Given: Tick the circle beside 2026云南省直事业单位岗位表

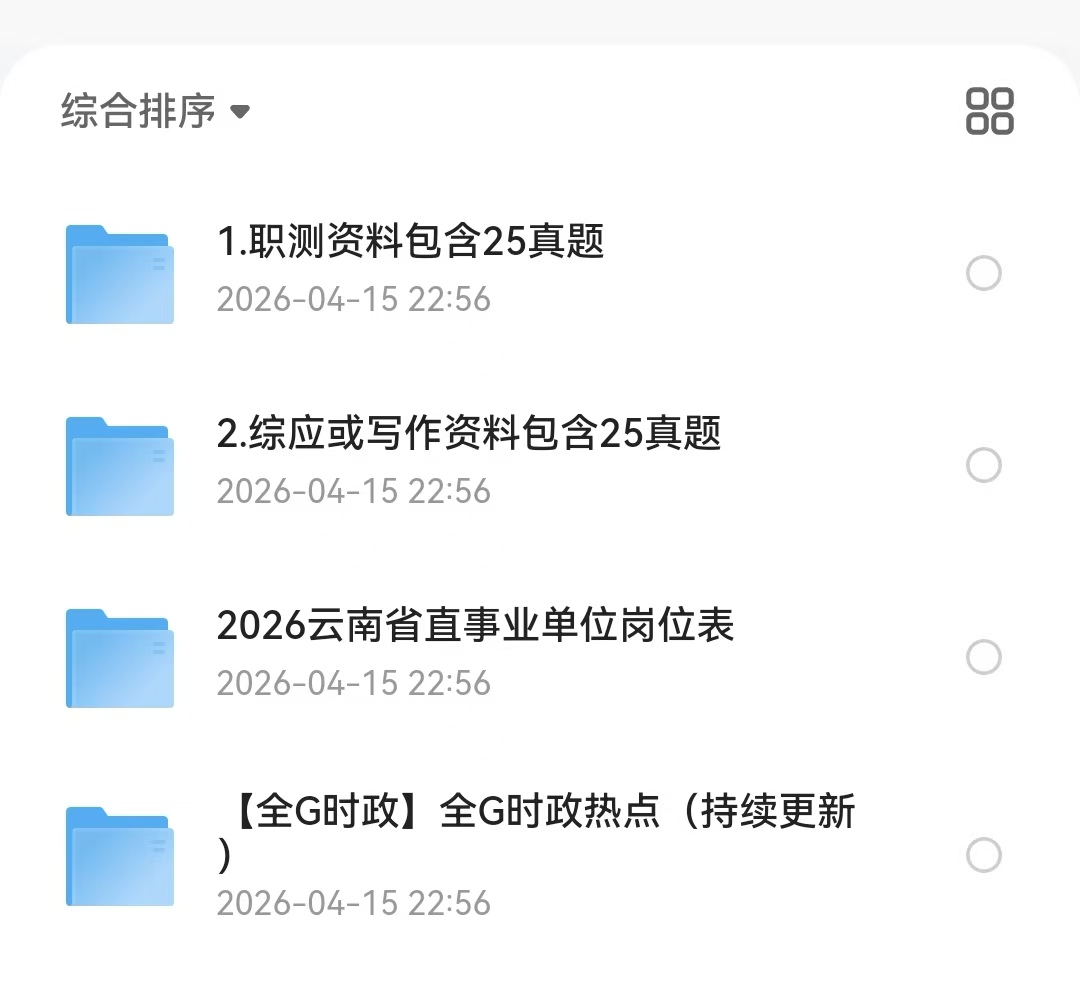Looking at the screenshot, I should [983, 657].
